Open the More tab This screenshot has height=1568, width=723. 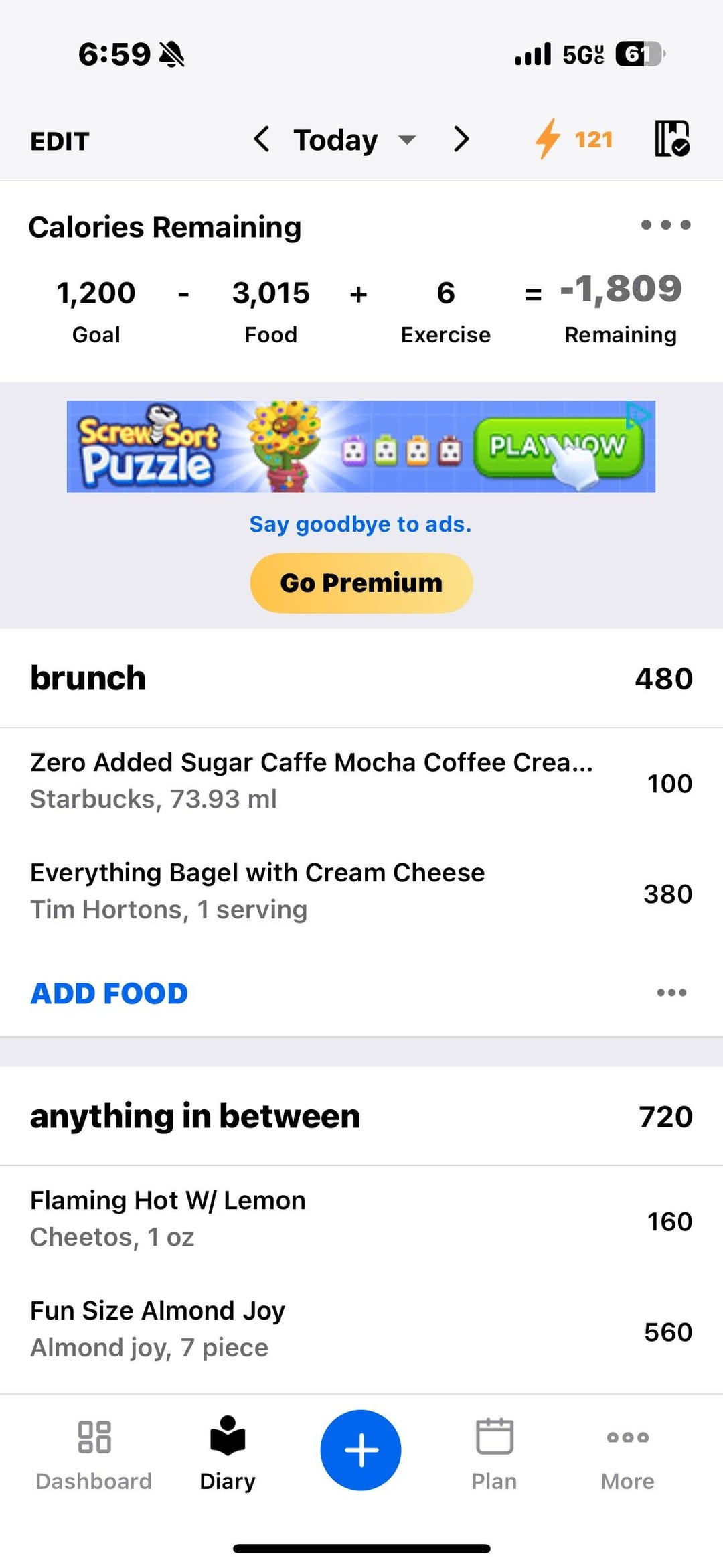pos(627,1452)
